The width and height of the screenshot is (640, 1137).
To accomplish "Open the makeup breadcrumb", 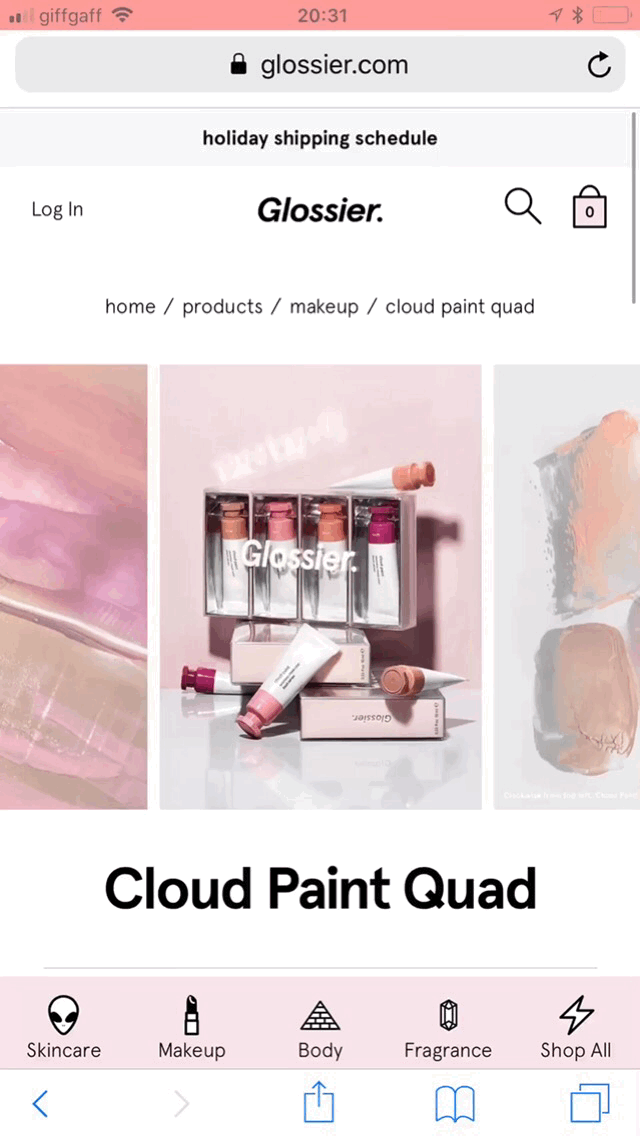I will [324, 307].
